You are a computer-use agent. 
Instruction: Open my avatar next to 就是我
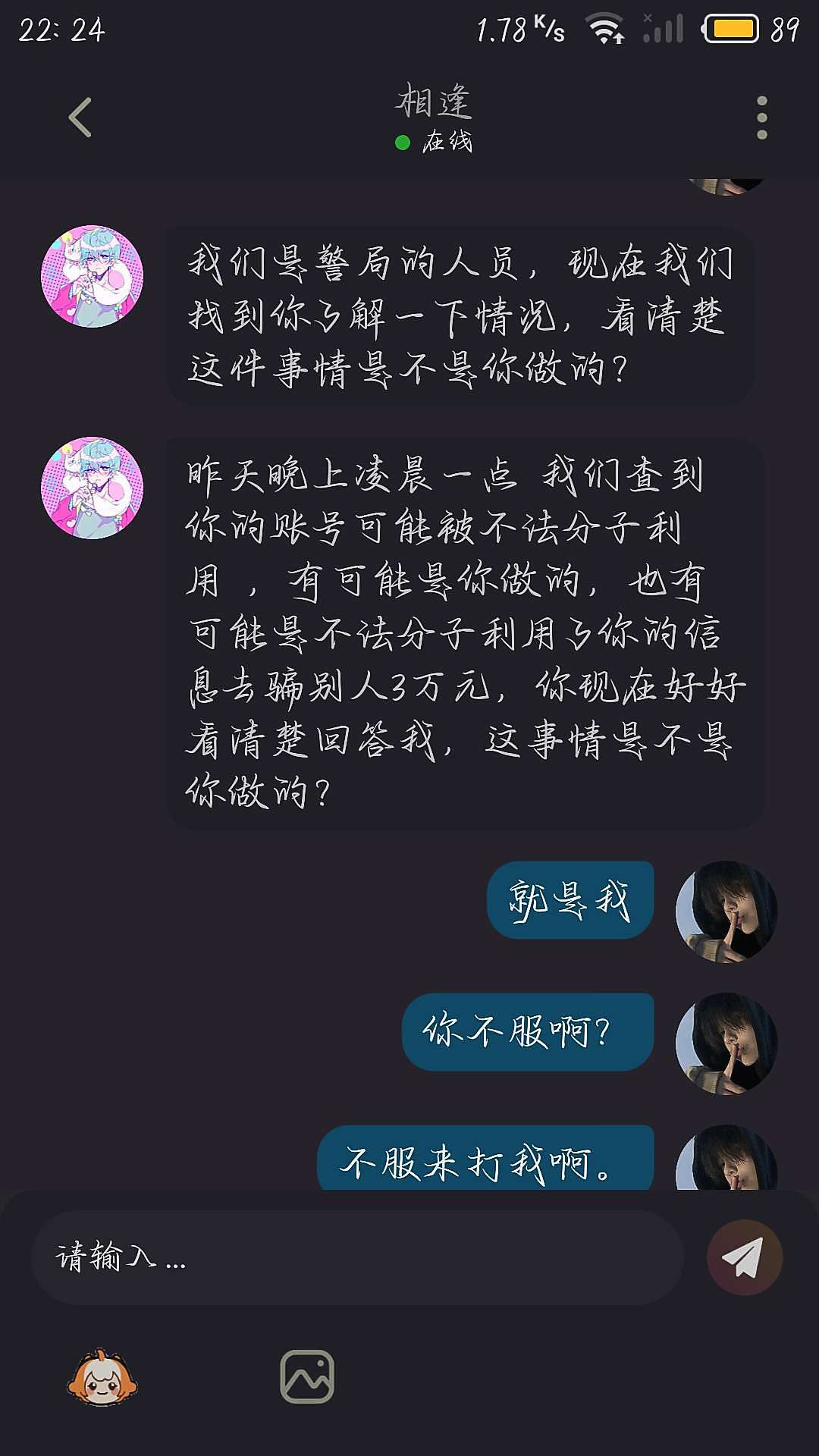[x=726, y=912]
